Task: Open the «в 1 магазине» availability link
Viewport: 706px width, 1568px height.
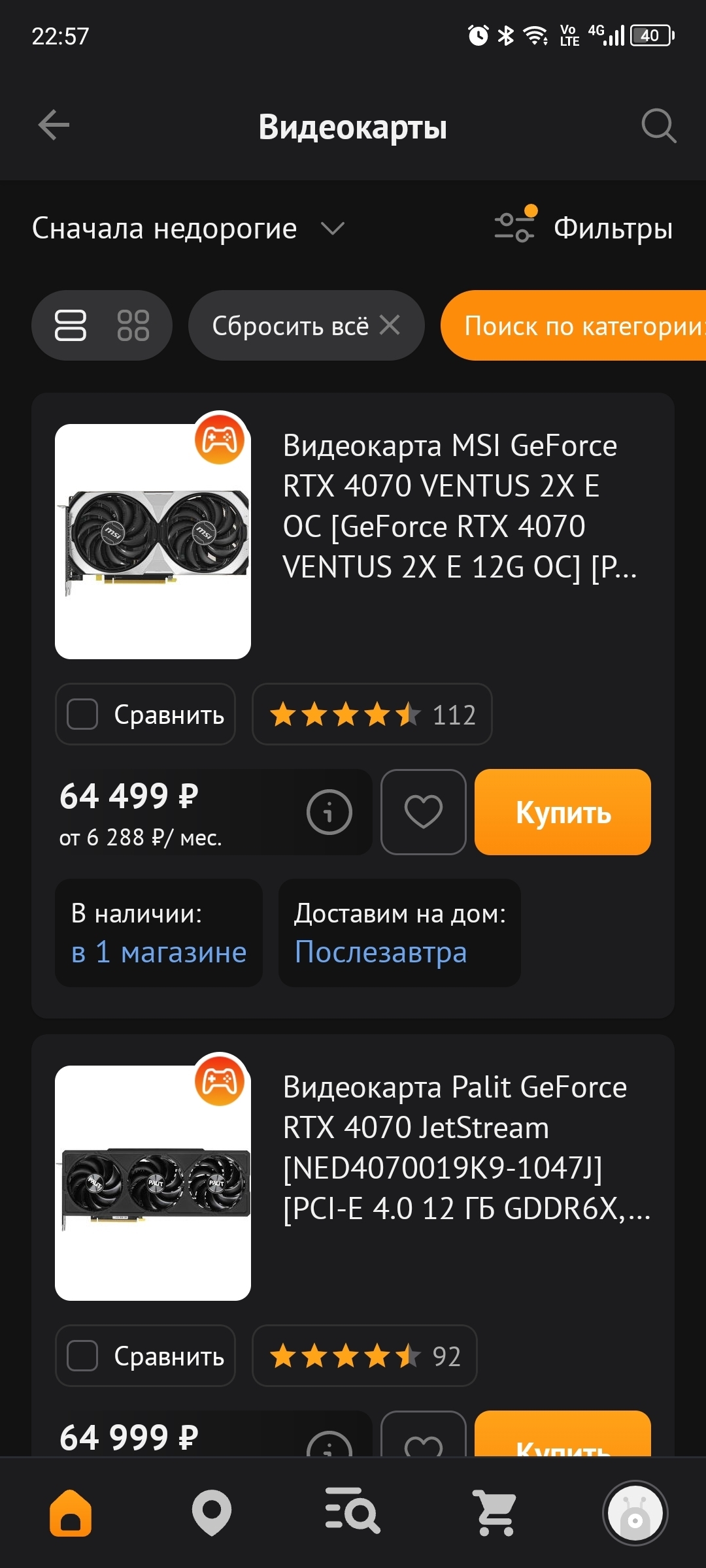Action: pos(159,952)
